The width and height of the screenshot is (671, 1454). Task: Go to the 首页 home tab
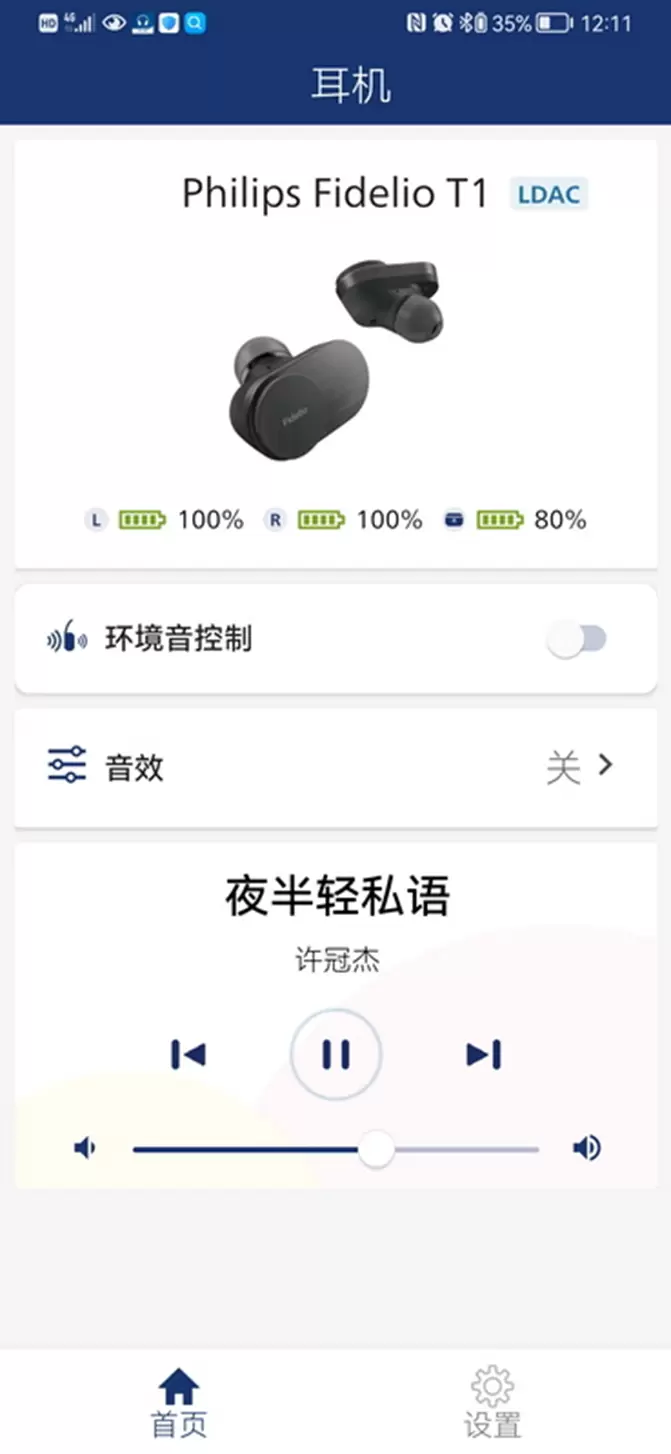[179, 1402]
